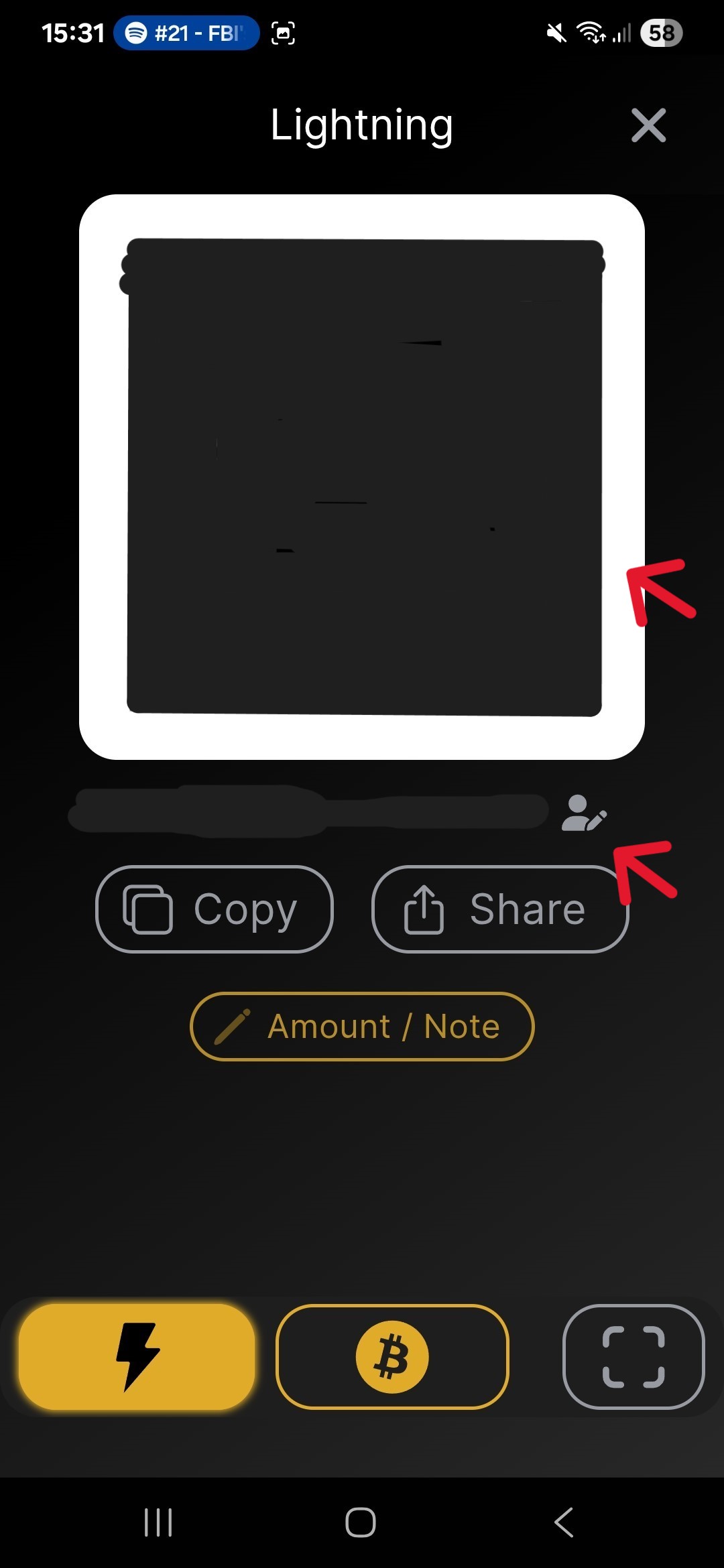The image size is (724, 1568).
Task: Select the Lightning bolt tab
Action: (x=137, y=1357)
